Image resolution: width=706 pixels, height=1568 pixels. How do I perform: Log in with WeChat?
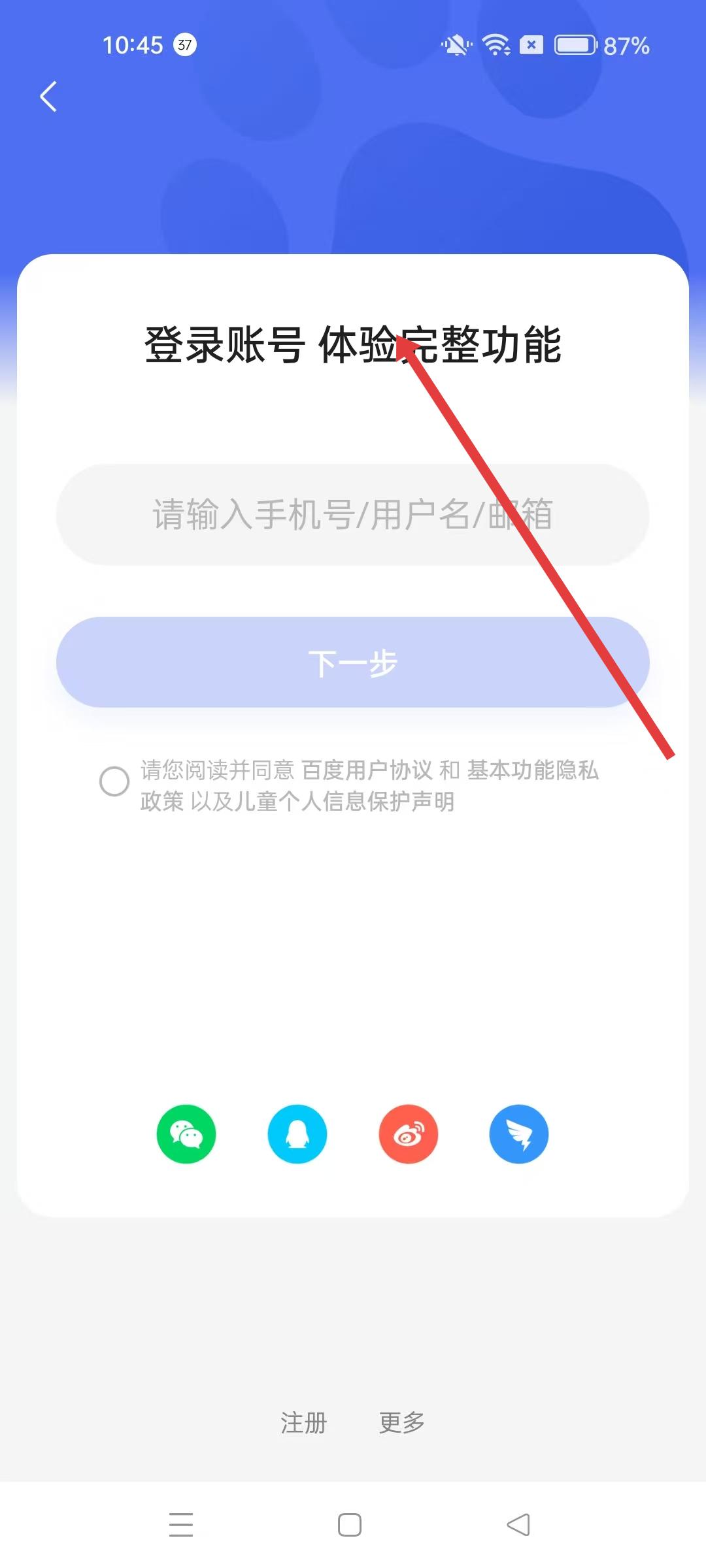click(186, 1134)
